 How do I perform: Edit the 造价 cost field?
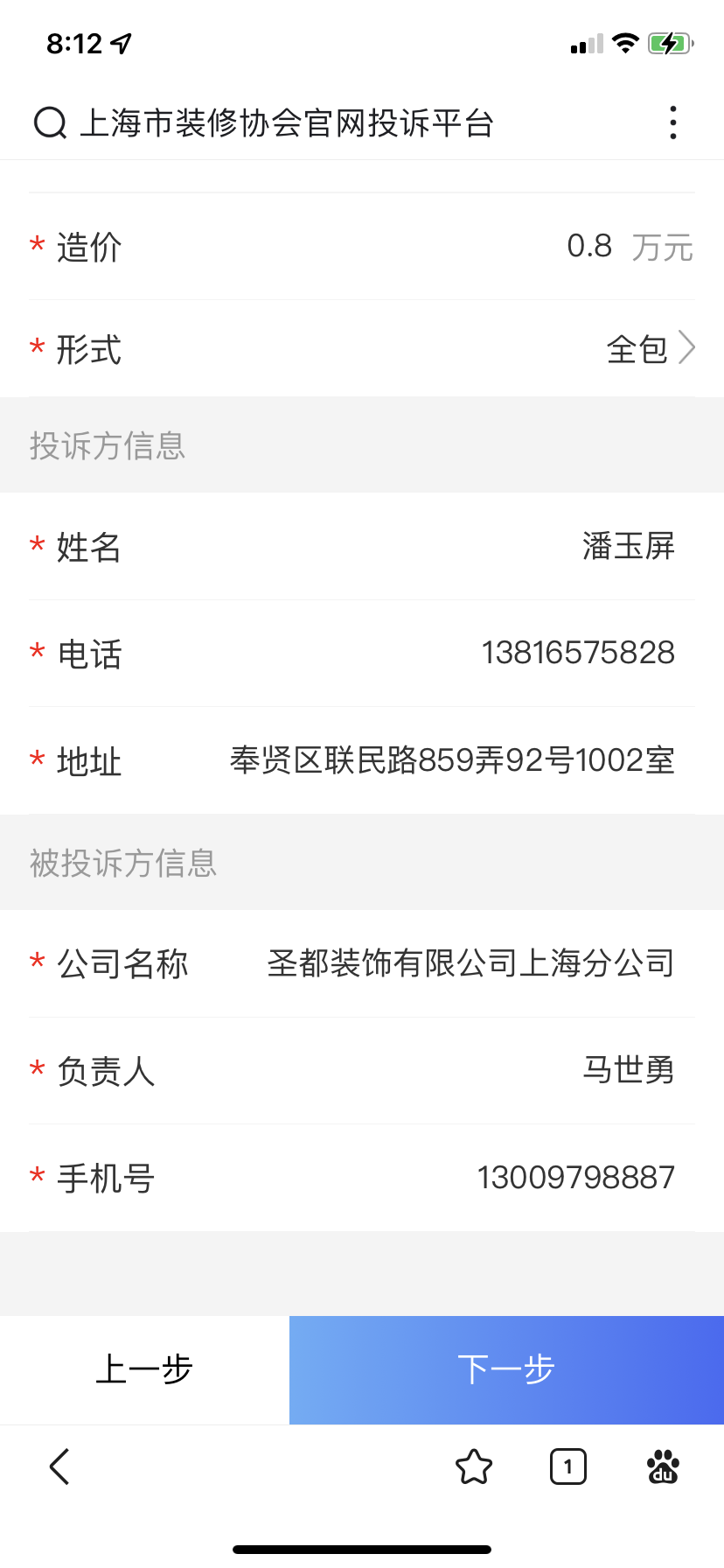[x=588, y=247]
